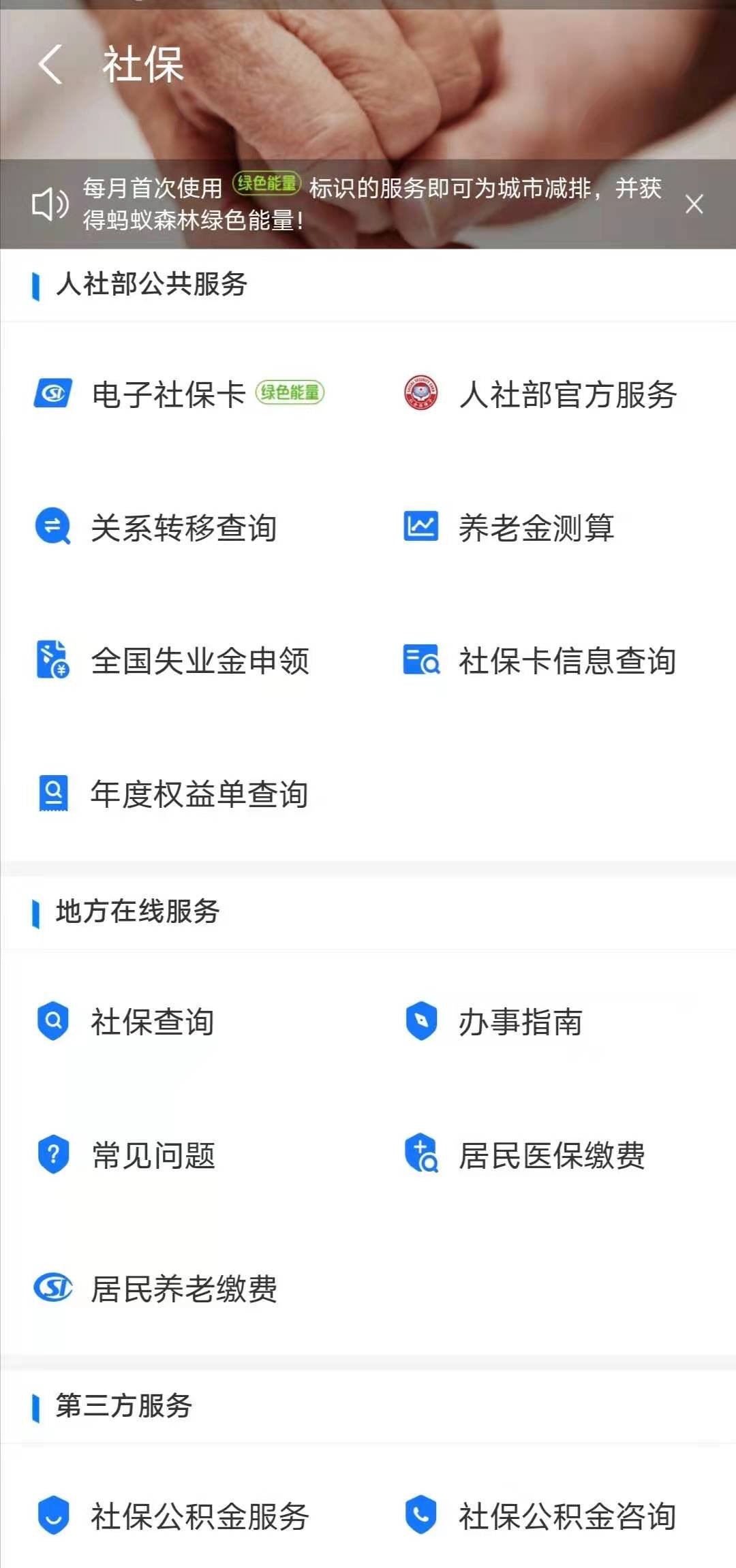This screenshot has height=1568, width=736.
Task: Select 年度权益单查询
Action: 198,794
